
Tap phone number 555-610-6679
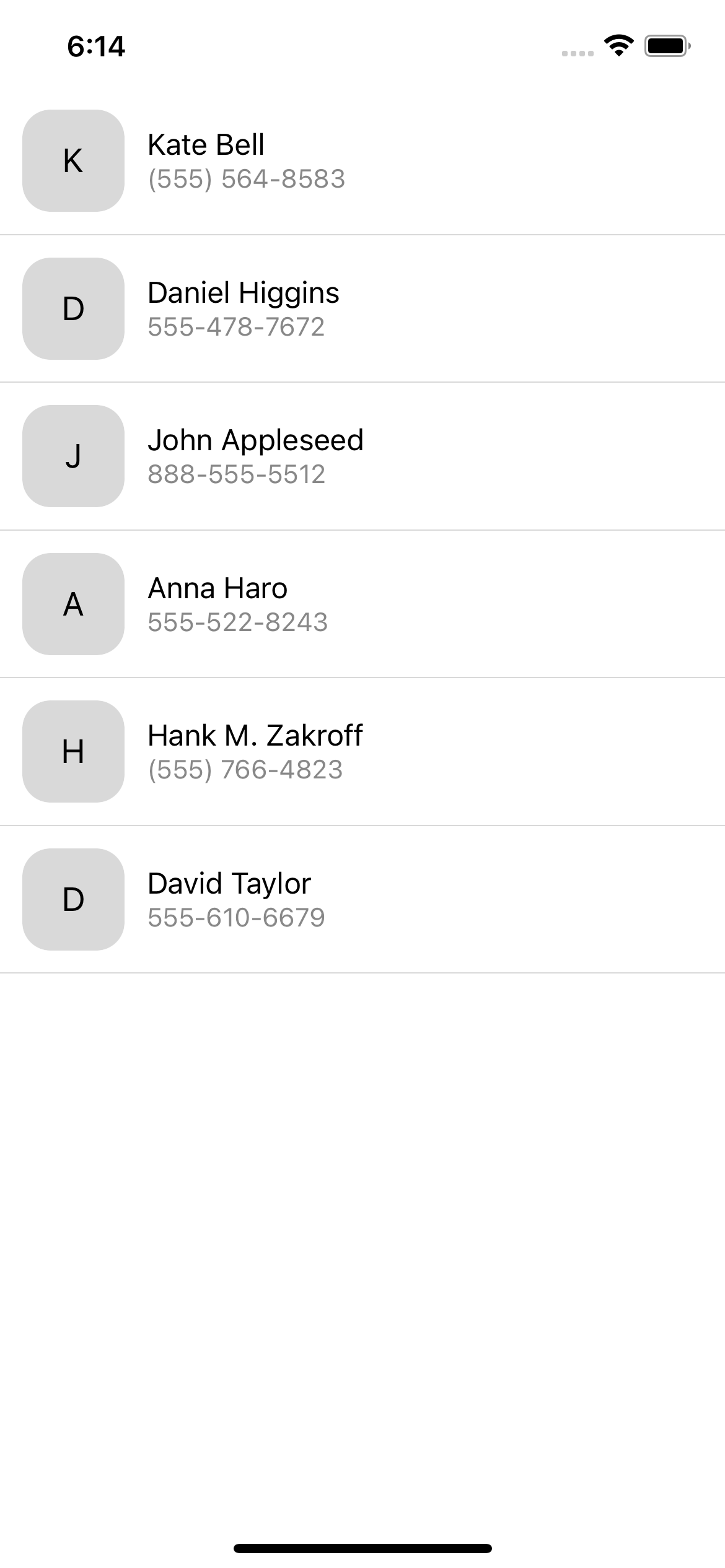point(236,919)
